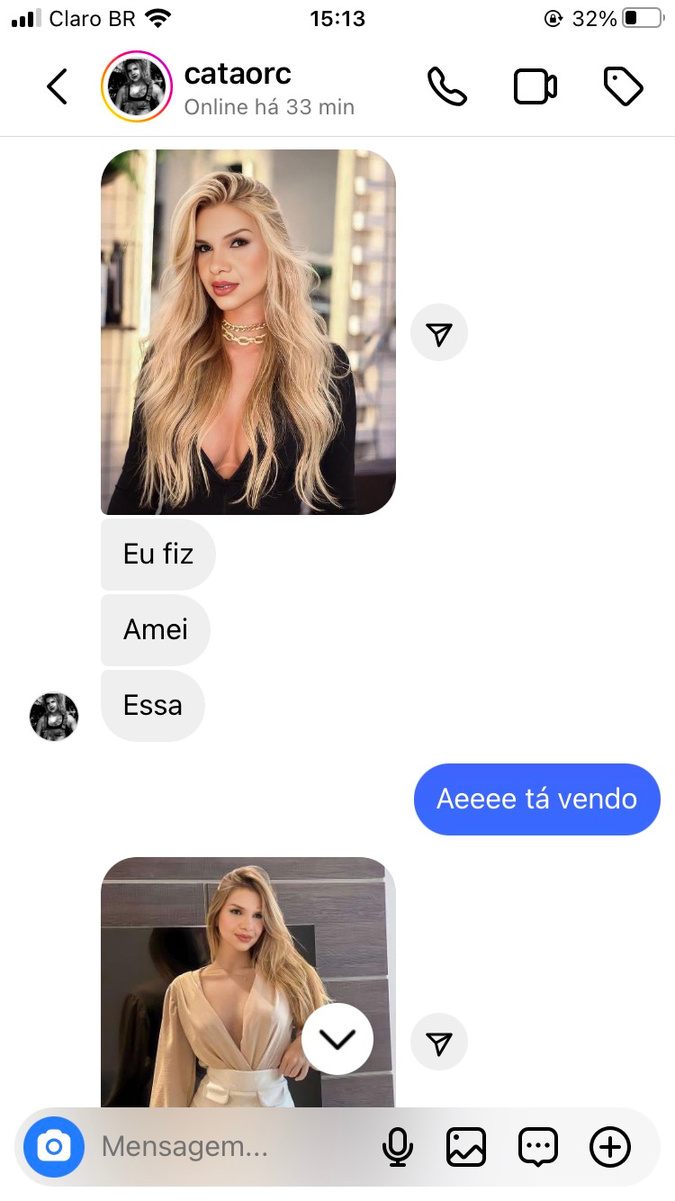Viewport: 675px width, 1201px height.
Task: Tap cataorc's avatar beside the Essa message
Action: point(54,716)
